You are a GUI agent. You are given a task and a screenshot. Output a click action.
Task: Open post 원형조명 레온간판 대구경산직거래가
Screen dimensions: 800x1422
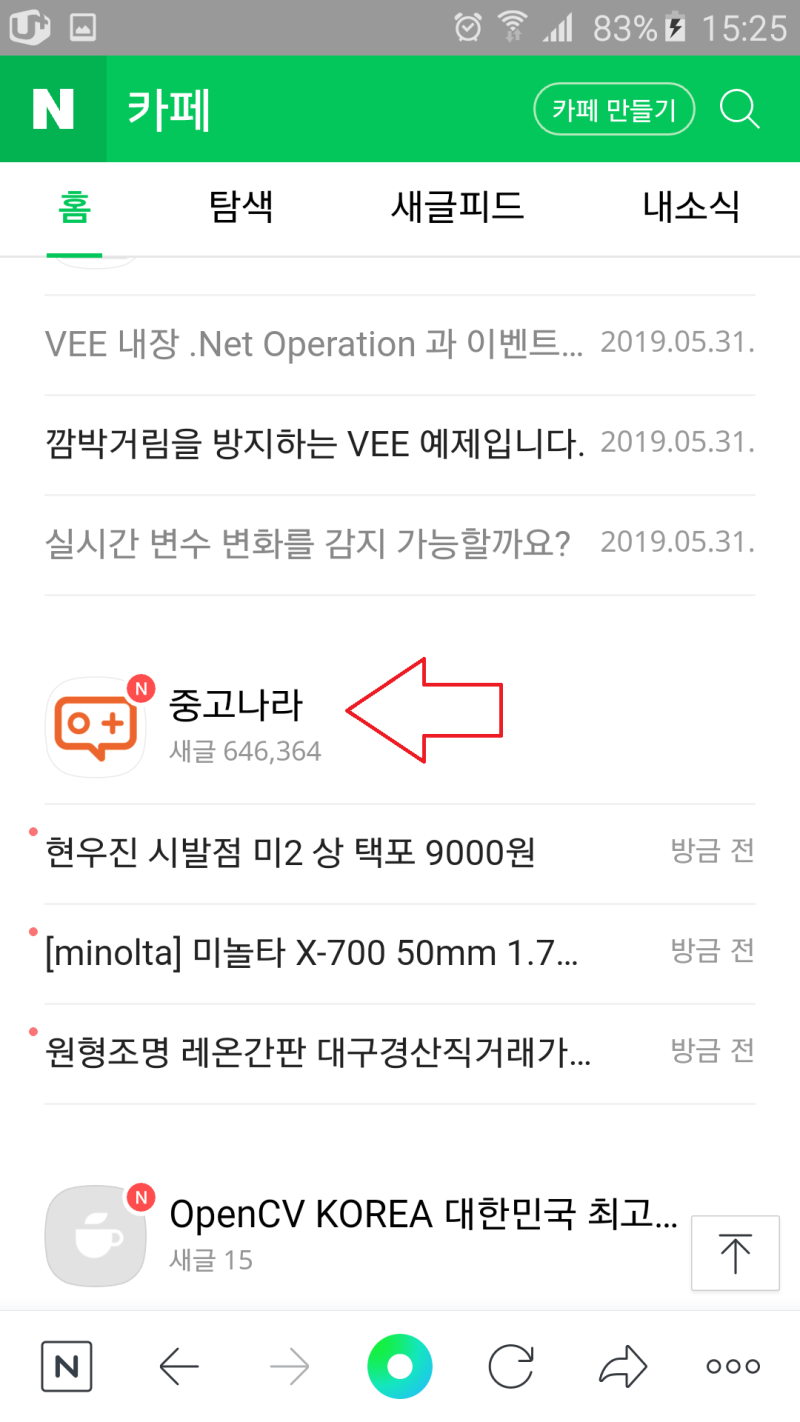(x=400, y=1053)
